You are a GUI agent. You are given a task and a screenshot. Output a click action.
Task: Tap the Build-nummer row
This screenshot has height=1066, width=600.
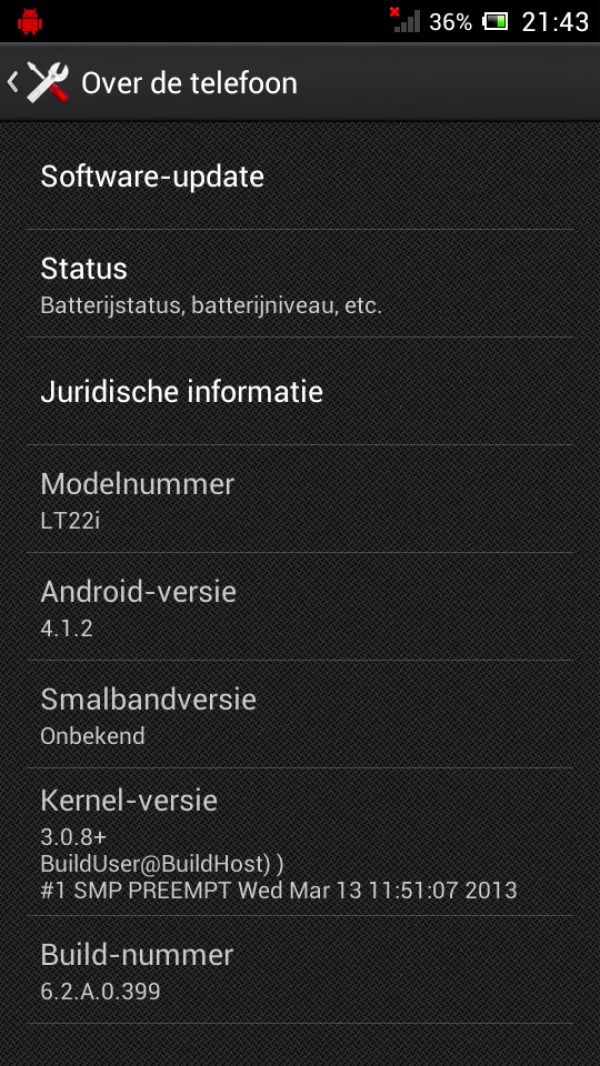[x=300, y=970]
